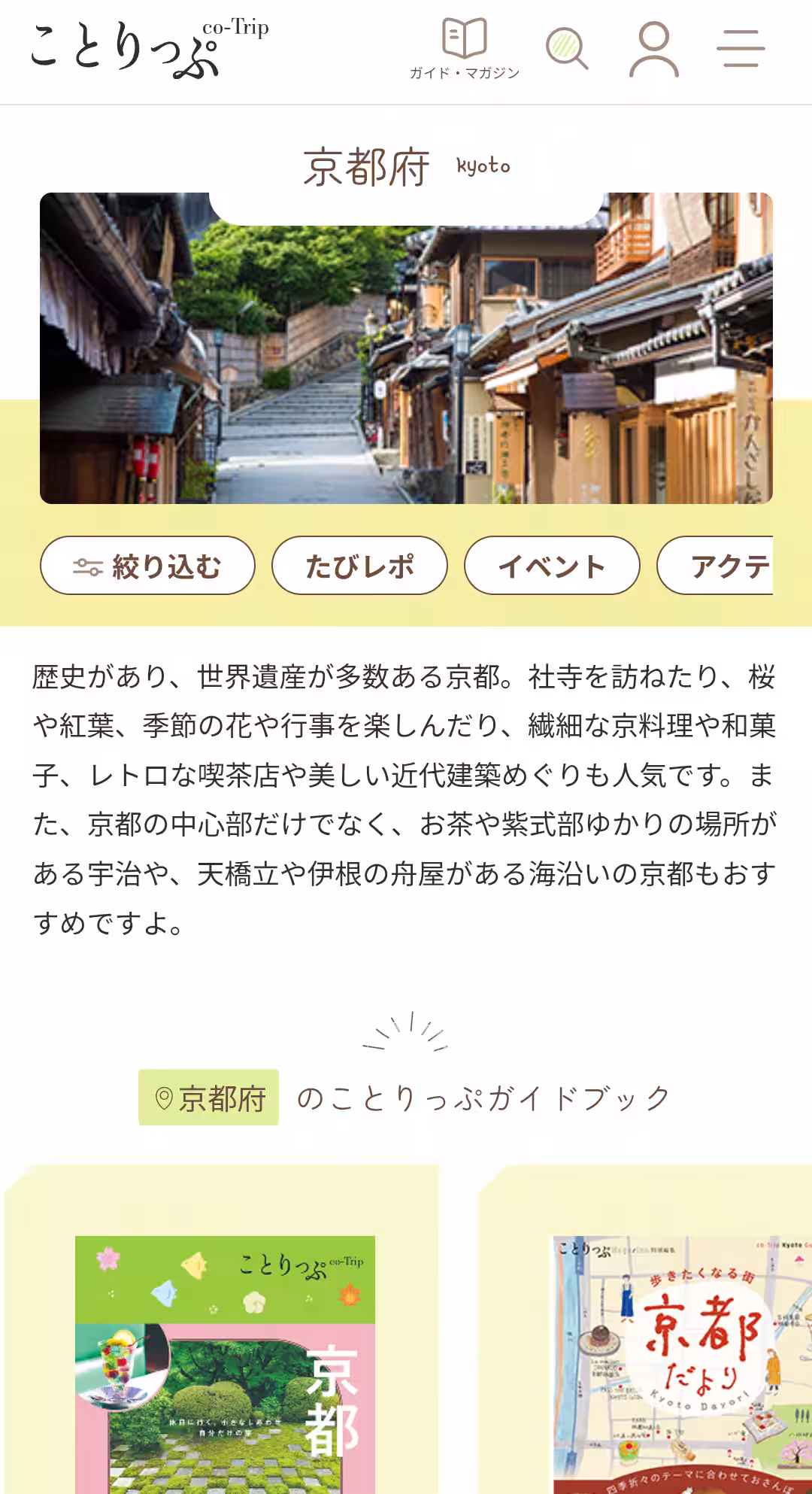Select the たびレポ filter chip
The height and width of the screenshot is (1494, 812).
pos(359,566)
